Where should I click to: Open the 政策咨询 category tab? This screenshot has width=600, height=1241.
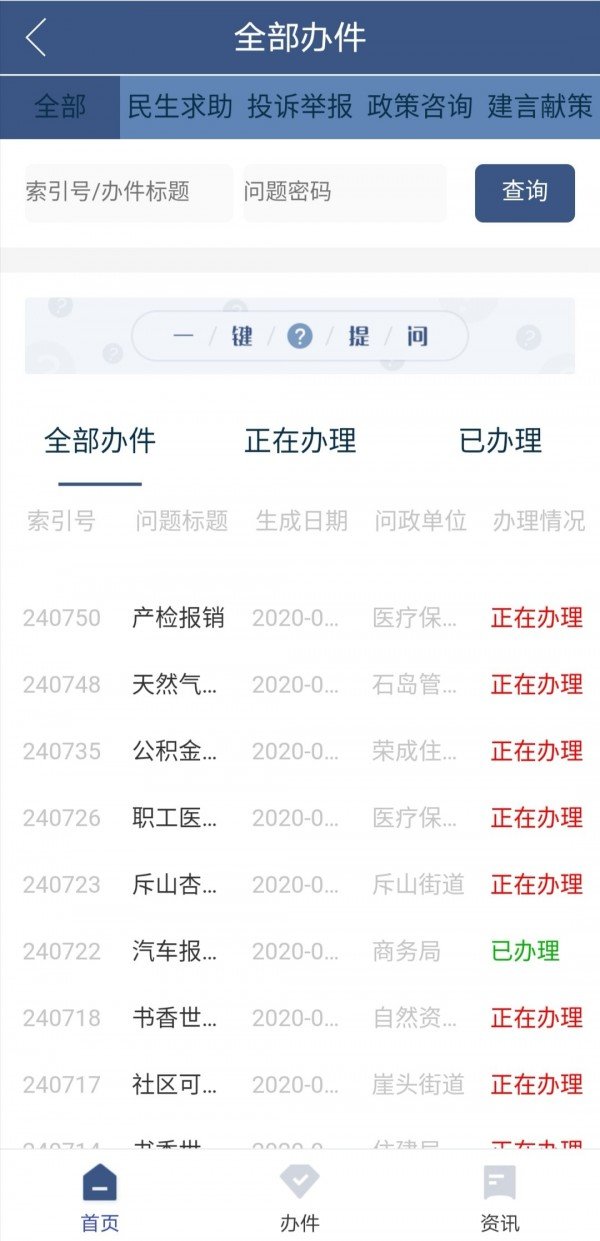420,107
